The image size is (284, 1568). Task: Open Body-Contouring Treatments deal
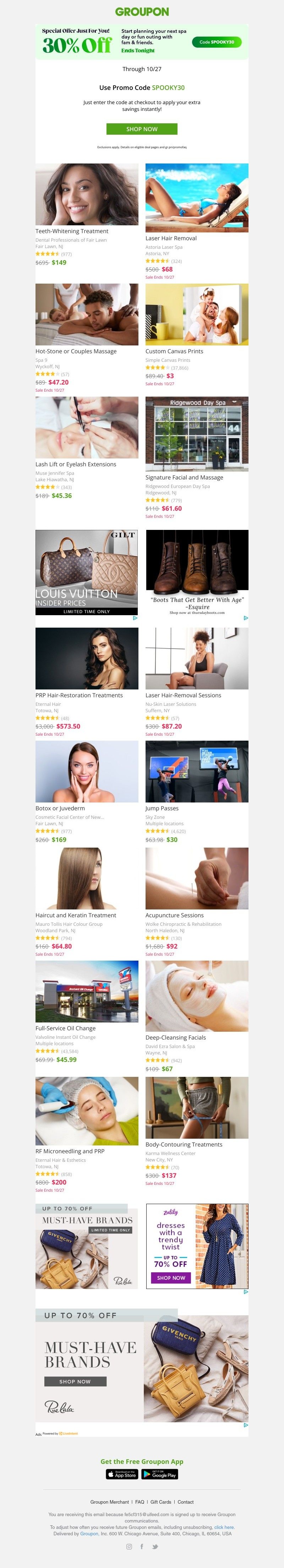pyautogui.click(x=184, y=1144)
